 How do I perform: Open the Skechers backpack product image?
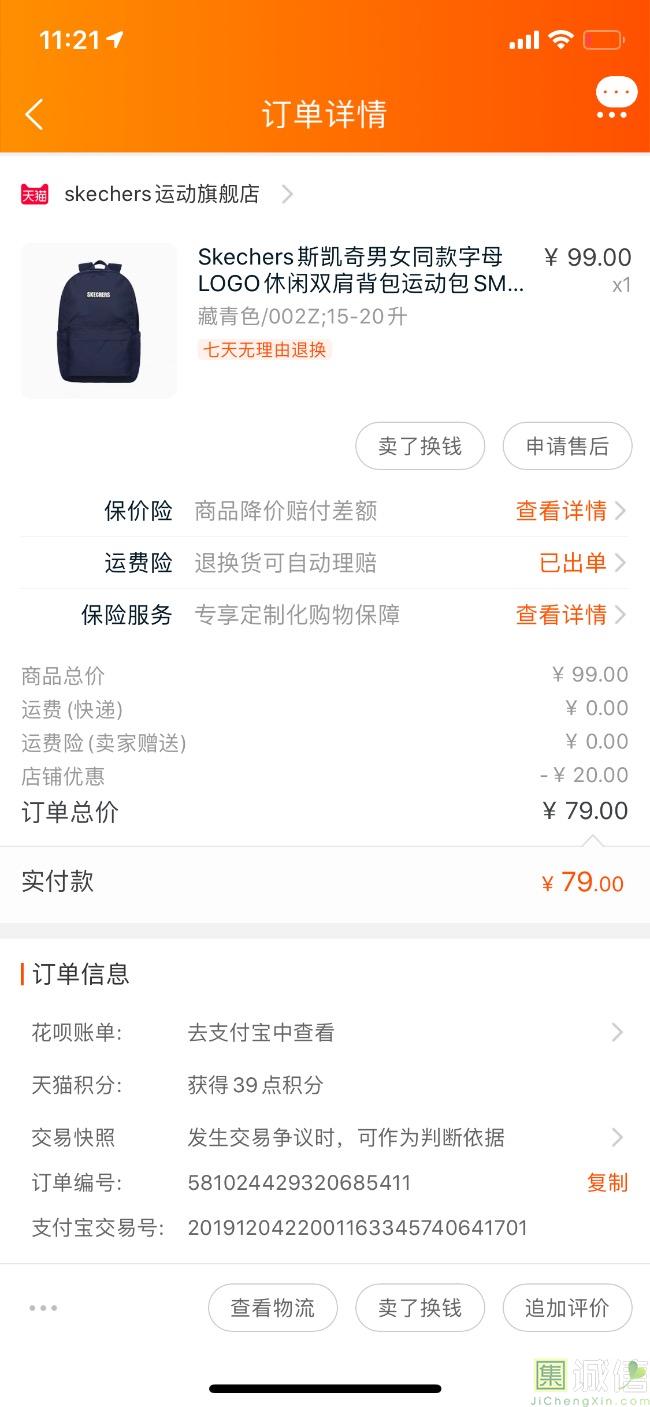click(x=99, y=320)
